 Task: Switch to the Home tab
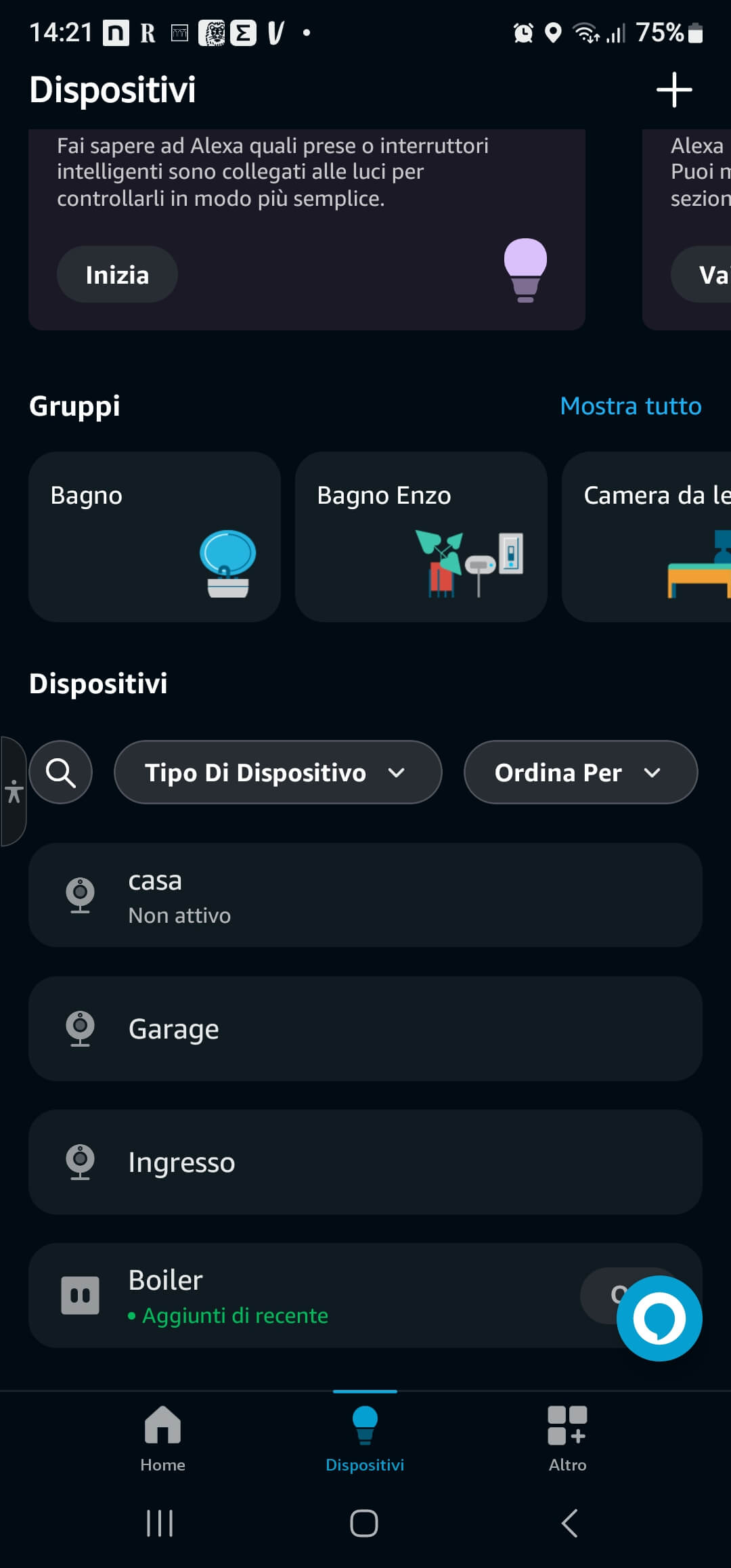pyautogui.click(x=162, y=1437)
